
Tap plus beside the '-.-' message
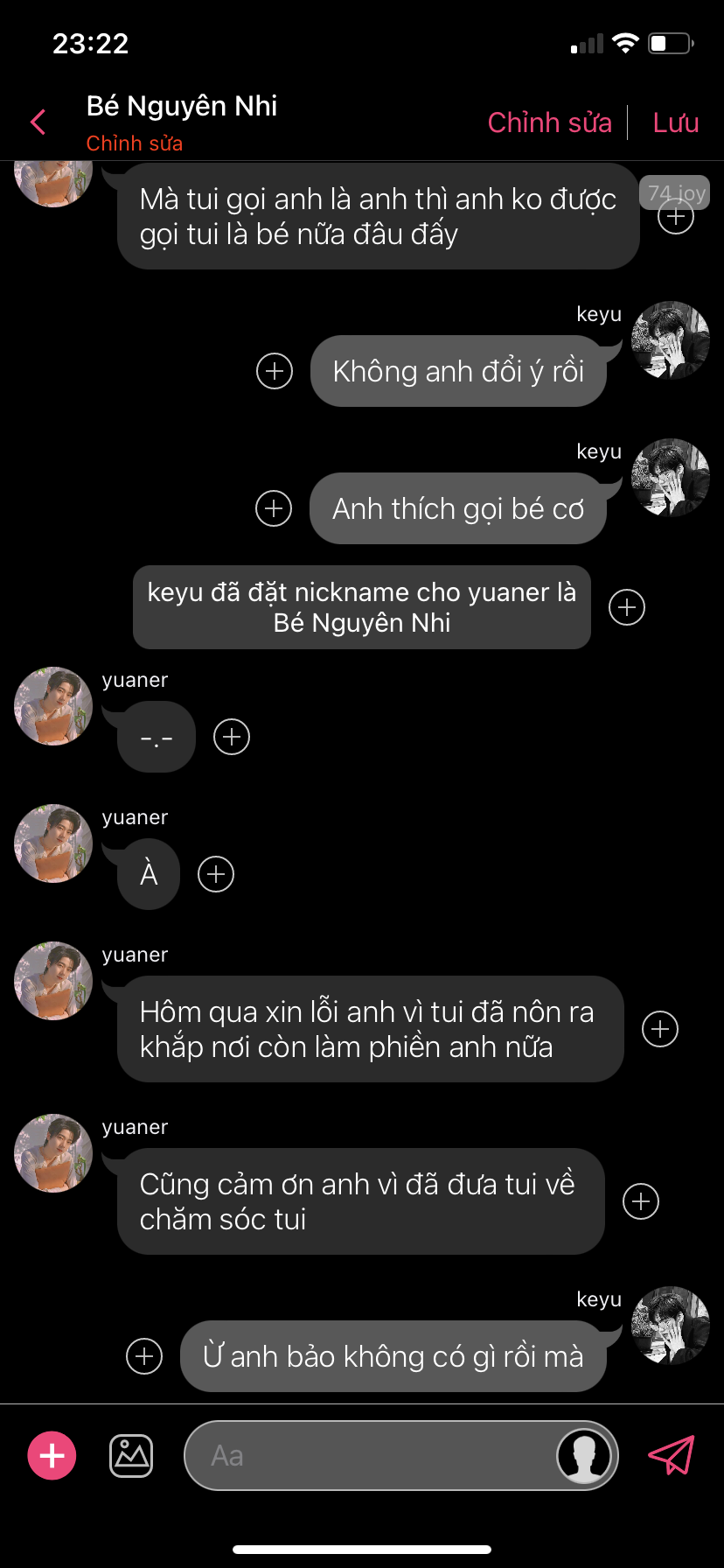pos(232,737)
